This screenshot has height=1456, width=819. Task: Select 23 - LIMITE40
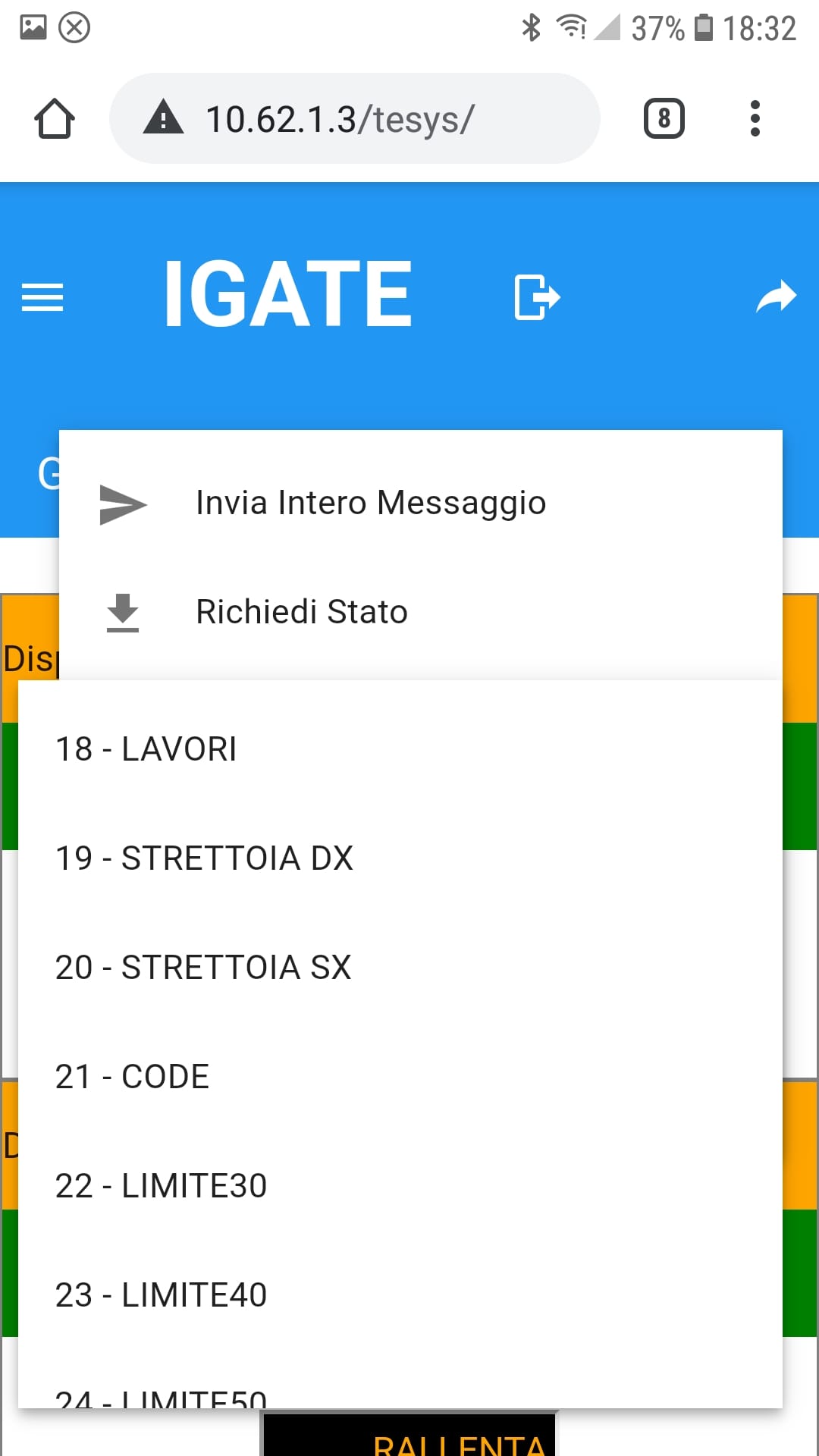400,1295
